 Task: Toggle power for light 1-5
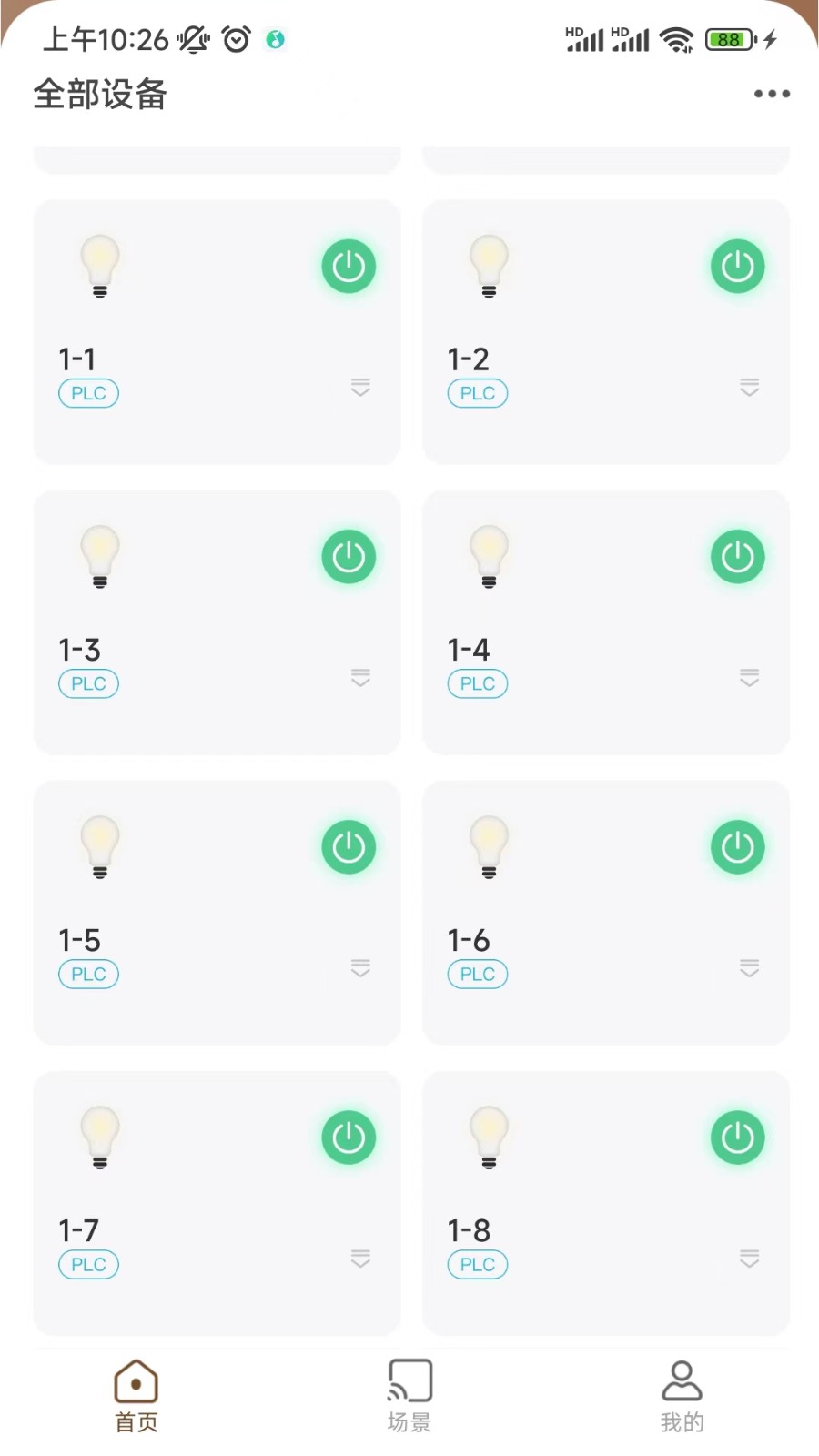point(349,847)
